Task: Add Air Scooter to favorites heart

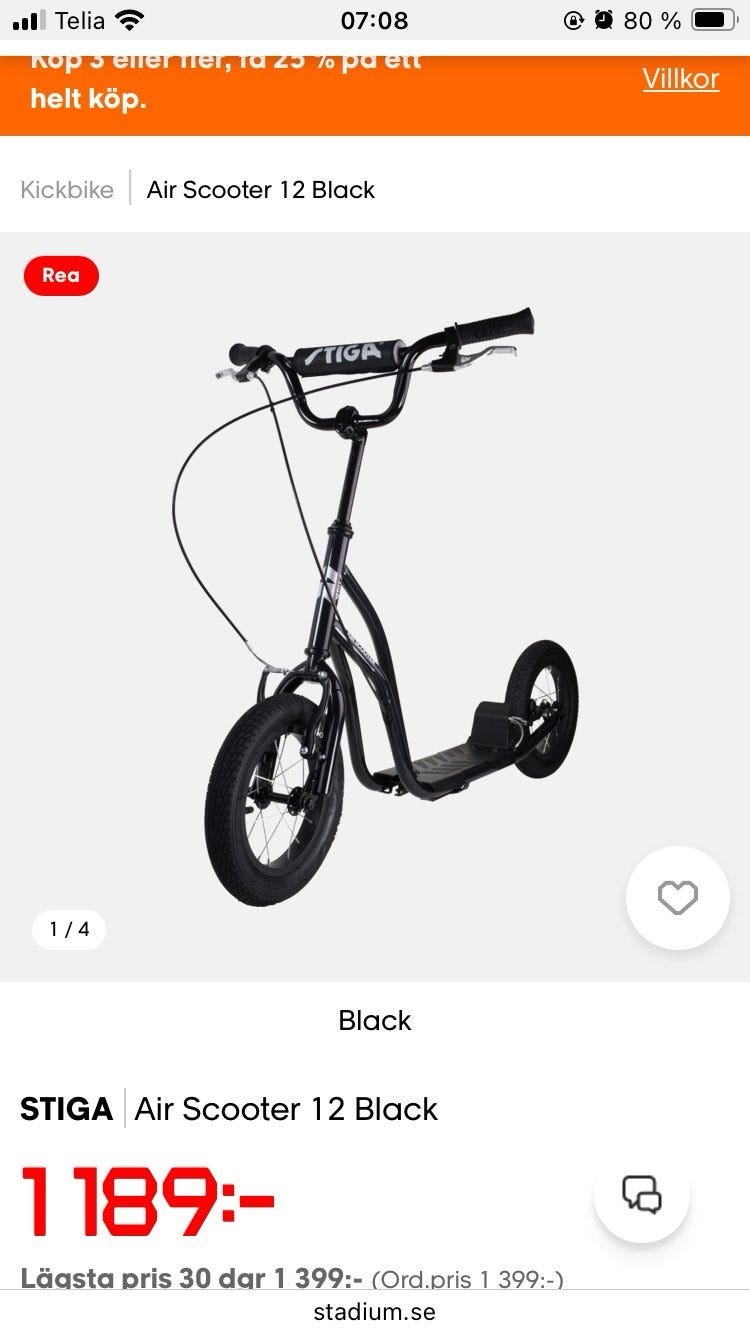Action: pos(677,898)
